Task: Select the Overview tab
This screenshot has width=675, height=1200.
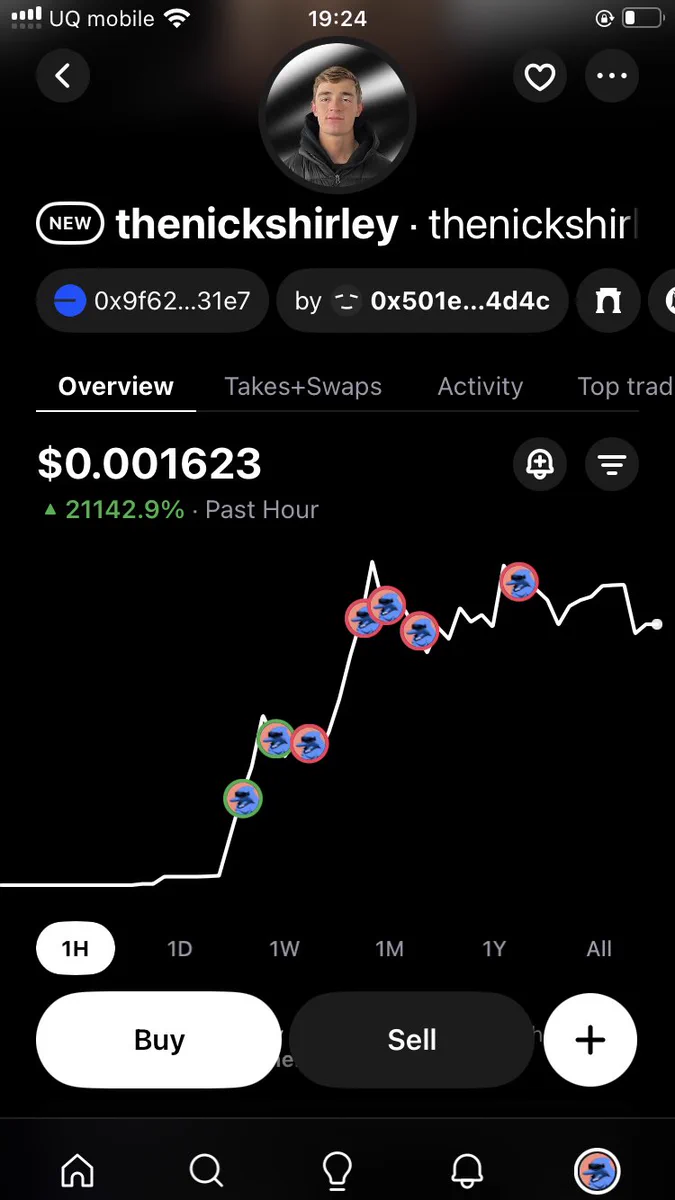Action: pyautogui.click(x=116, y=386)
